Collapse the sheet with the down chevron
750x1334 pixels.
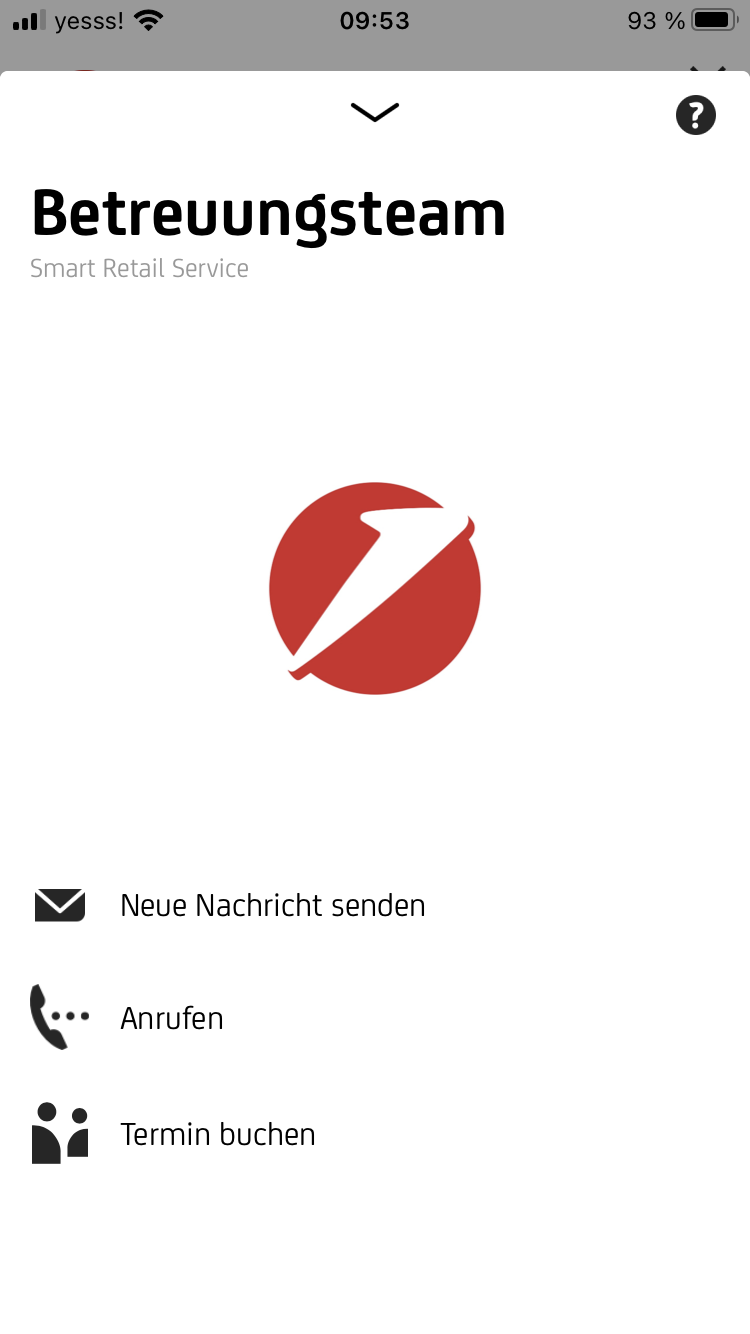point(375,112)
